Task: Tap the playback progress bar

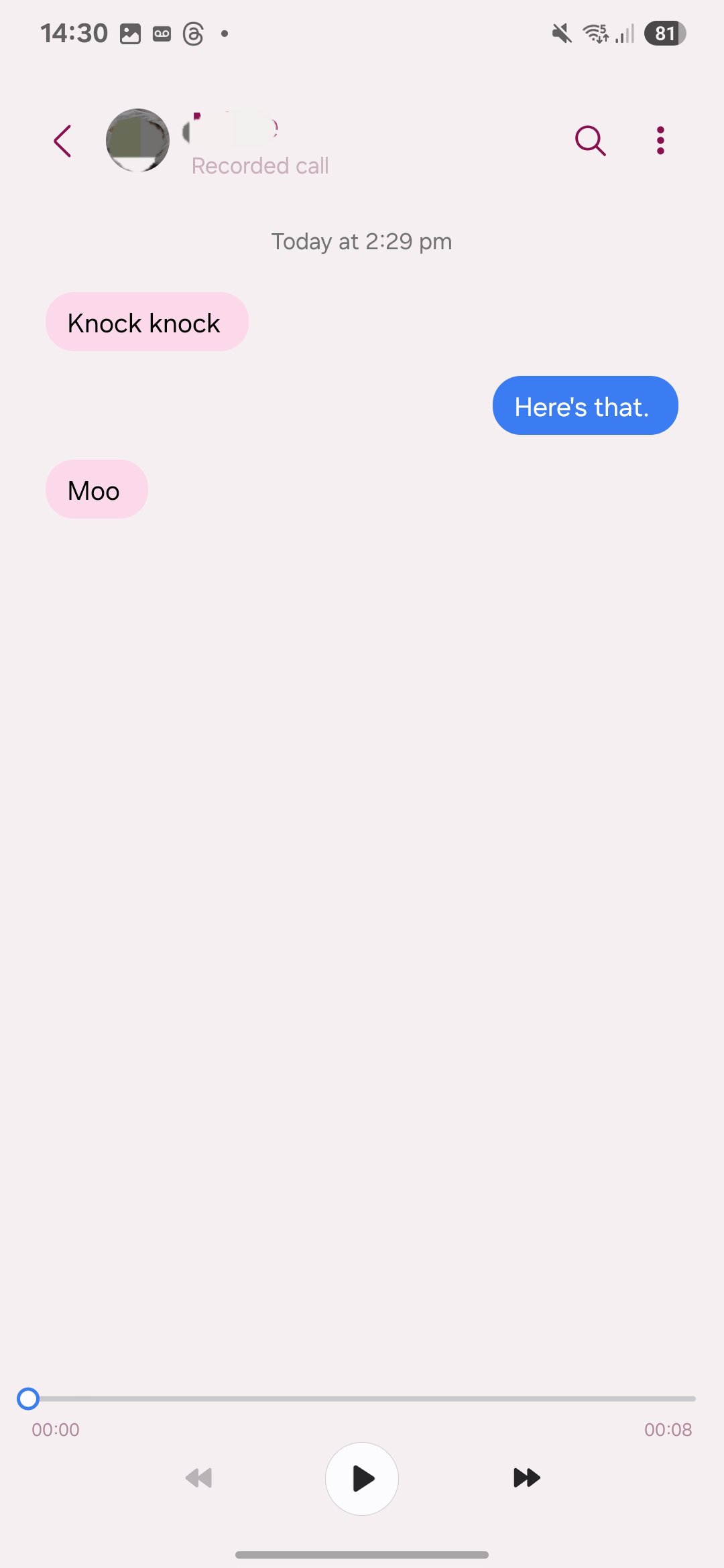Action: point(362,1398)
